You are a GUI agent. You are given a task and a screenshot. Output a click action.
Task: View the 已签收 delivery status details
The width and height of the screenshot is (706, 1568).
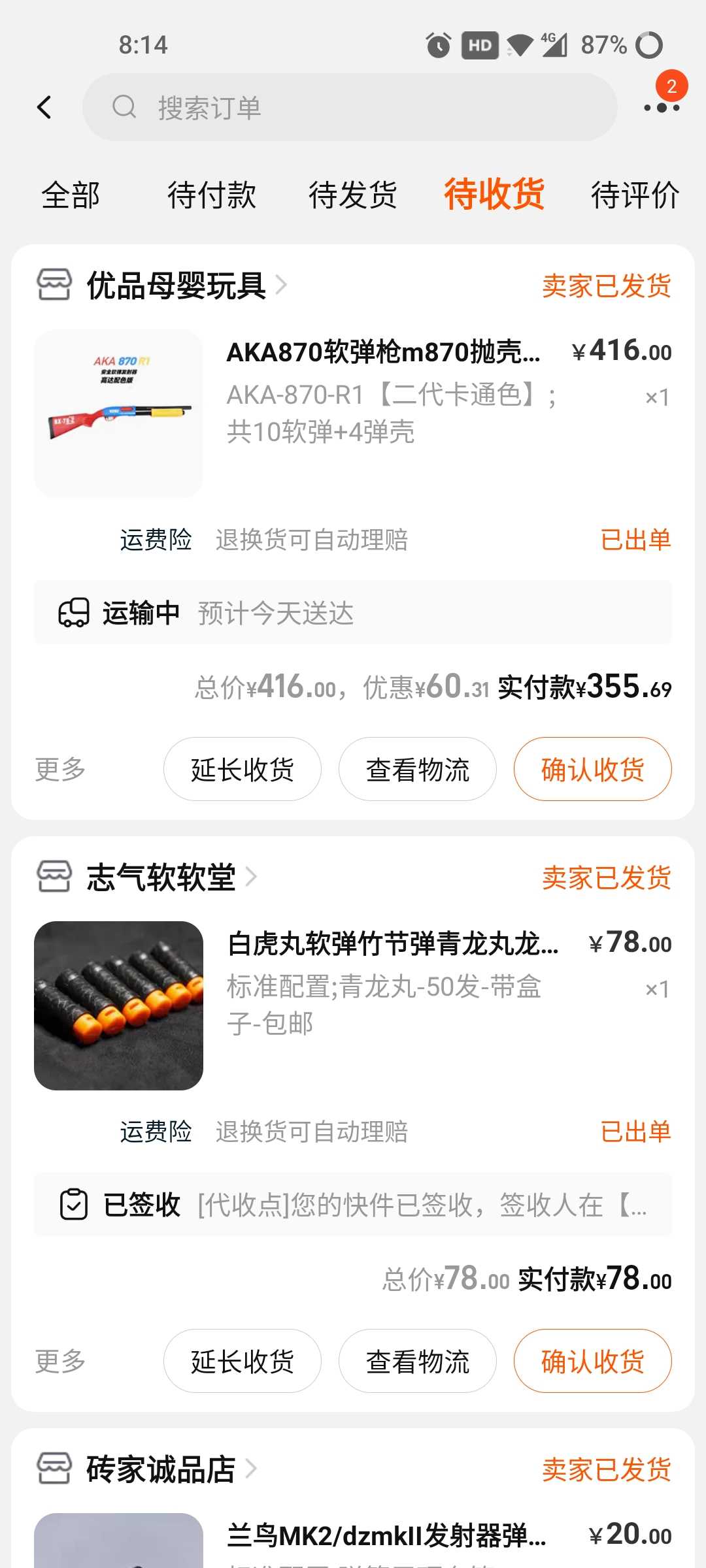353,1205
